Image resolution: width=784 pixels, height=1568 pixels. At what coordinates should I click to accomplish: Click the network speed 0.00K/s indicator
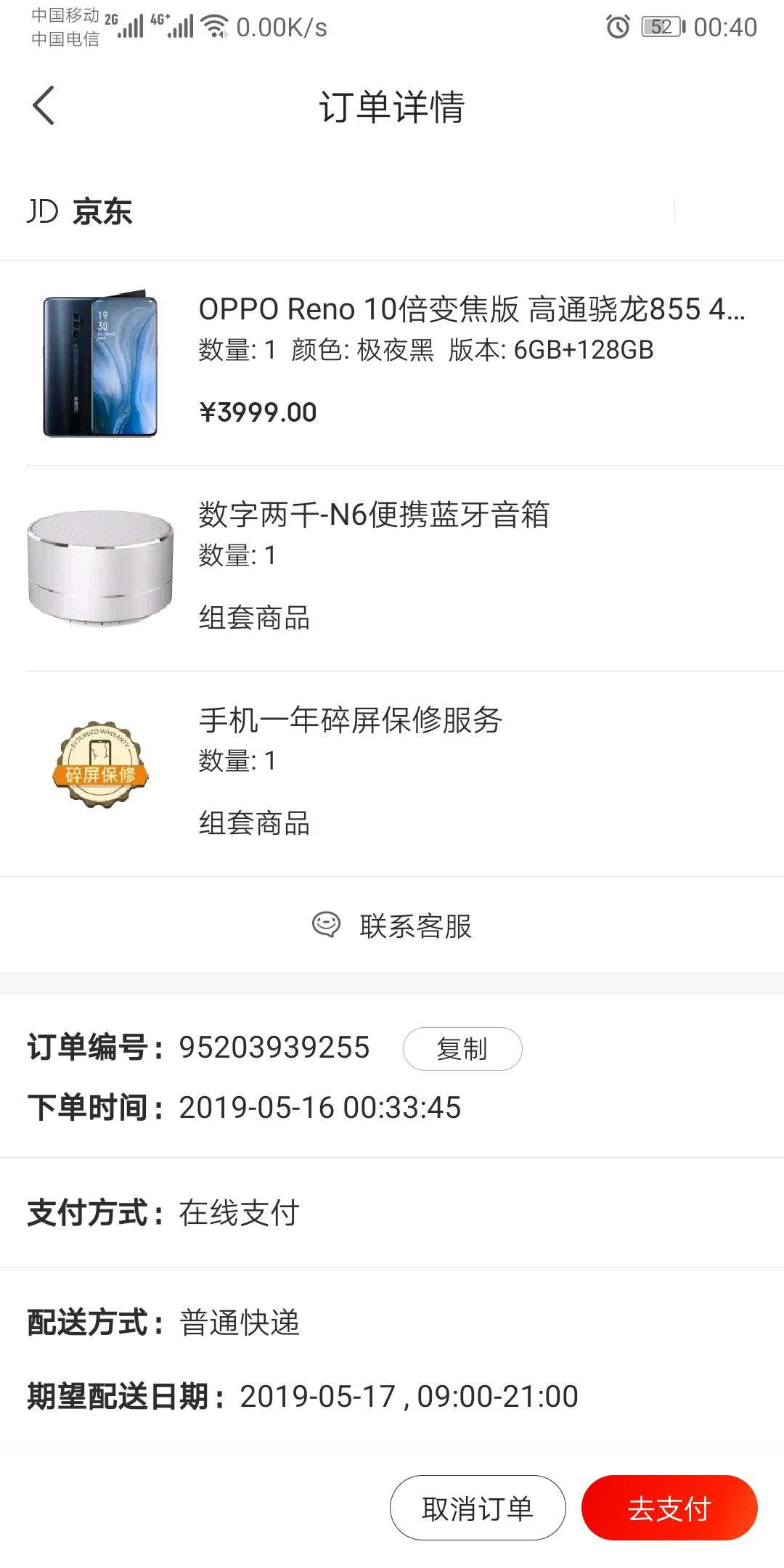[282, 29]
